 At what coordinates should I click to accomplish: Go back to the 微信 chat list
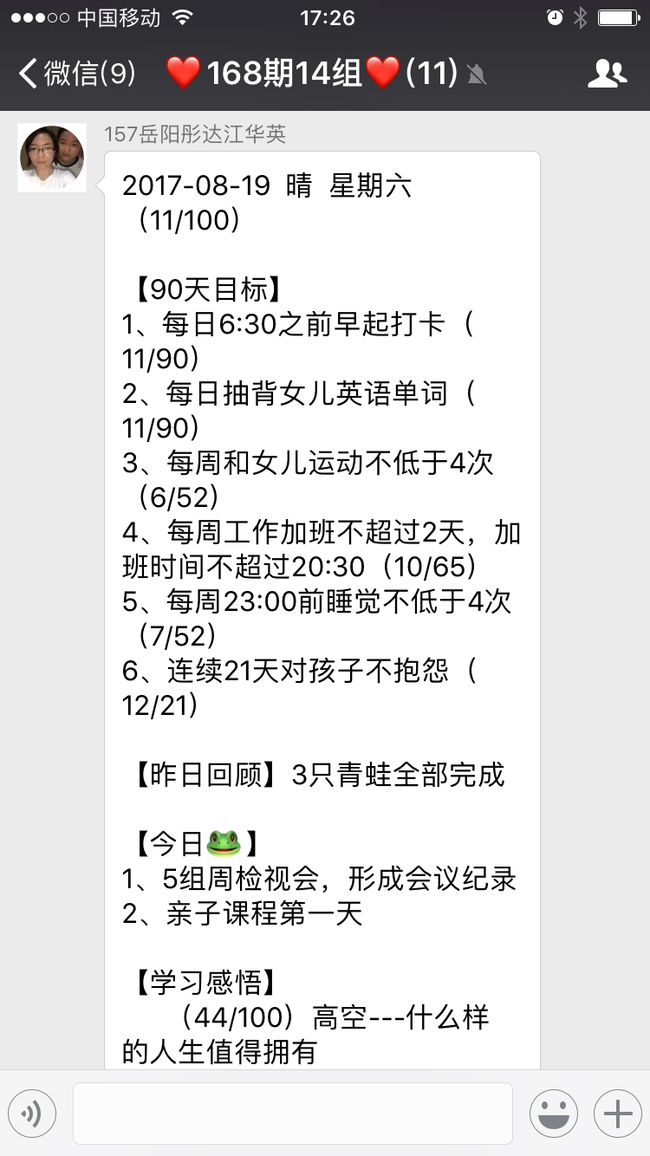point(77,74)
